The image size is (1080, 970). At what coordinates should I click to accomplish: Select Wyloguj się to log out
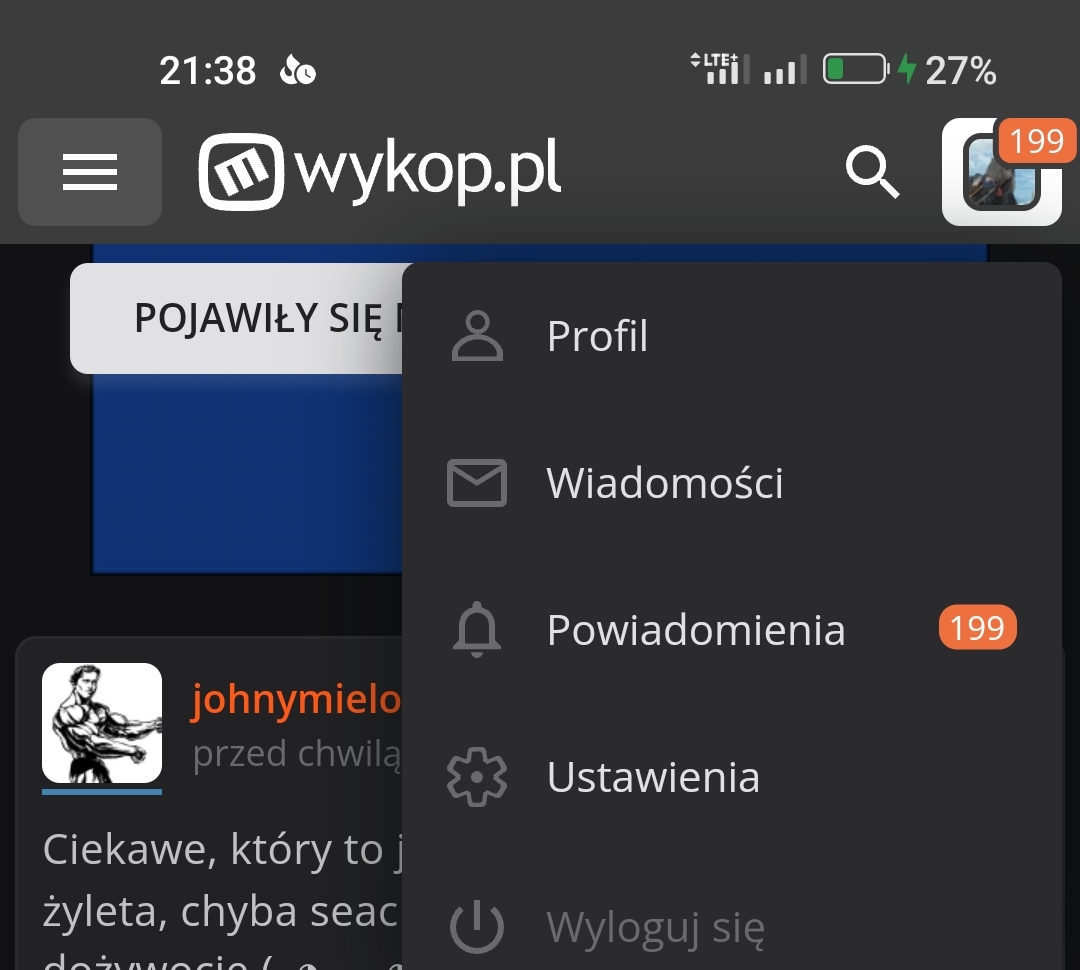(655, 927)
